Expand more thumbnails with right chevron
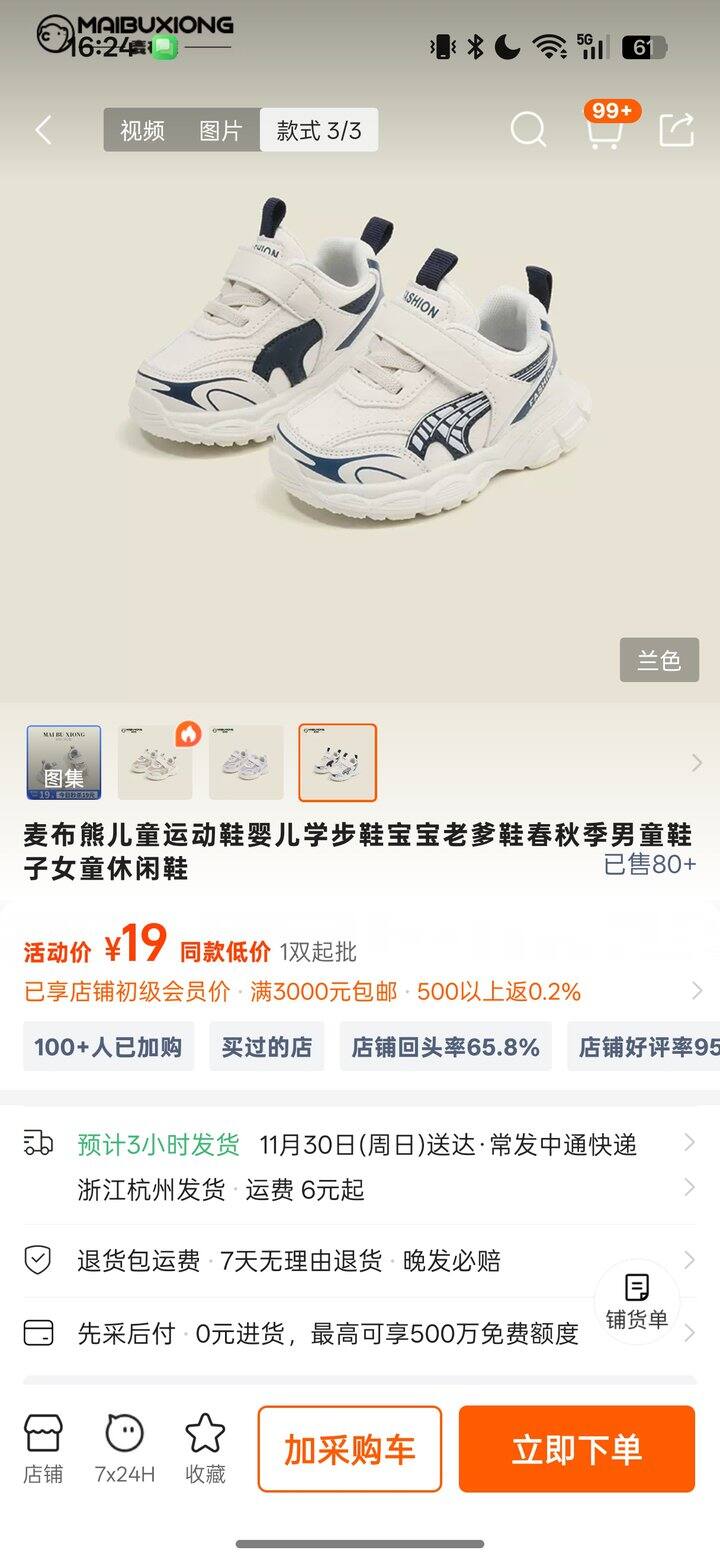The height and width of the screenshot is (1563, 720). coord(698,762)
